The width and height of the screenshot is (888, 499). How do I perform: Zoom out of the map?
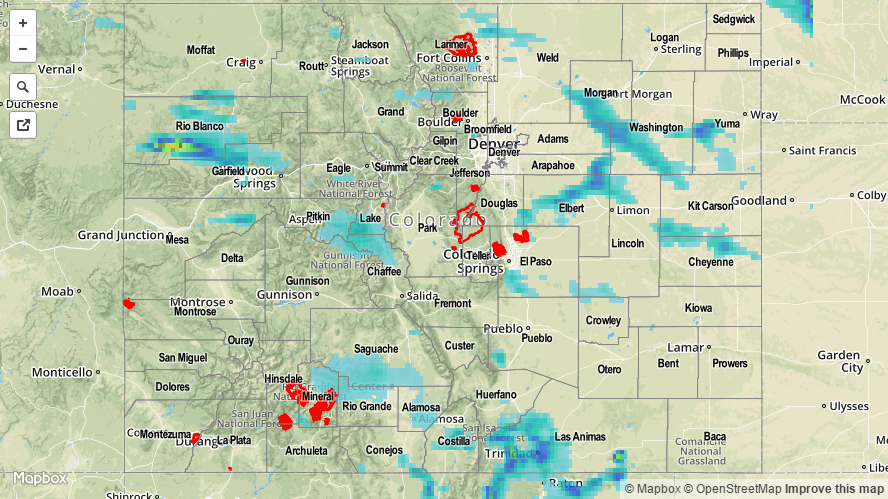pos(23,49)
